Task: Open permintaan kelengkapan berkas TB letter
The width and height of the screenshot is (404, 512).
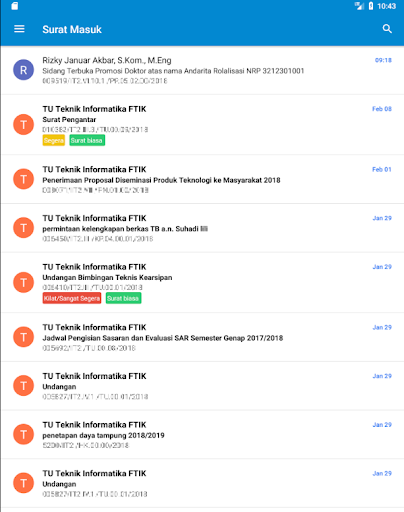Action: click(202, 228)
